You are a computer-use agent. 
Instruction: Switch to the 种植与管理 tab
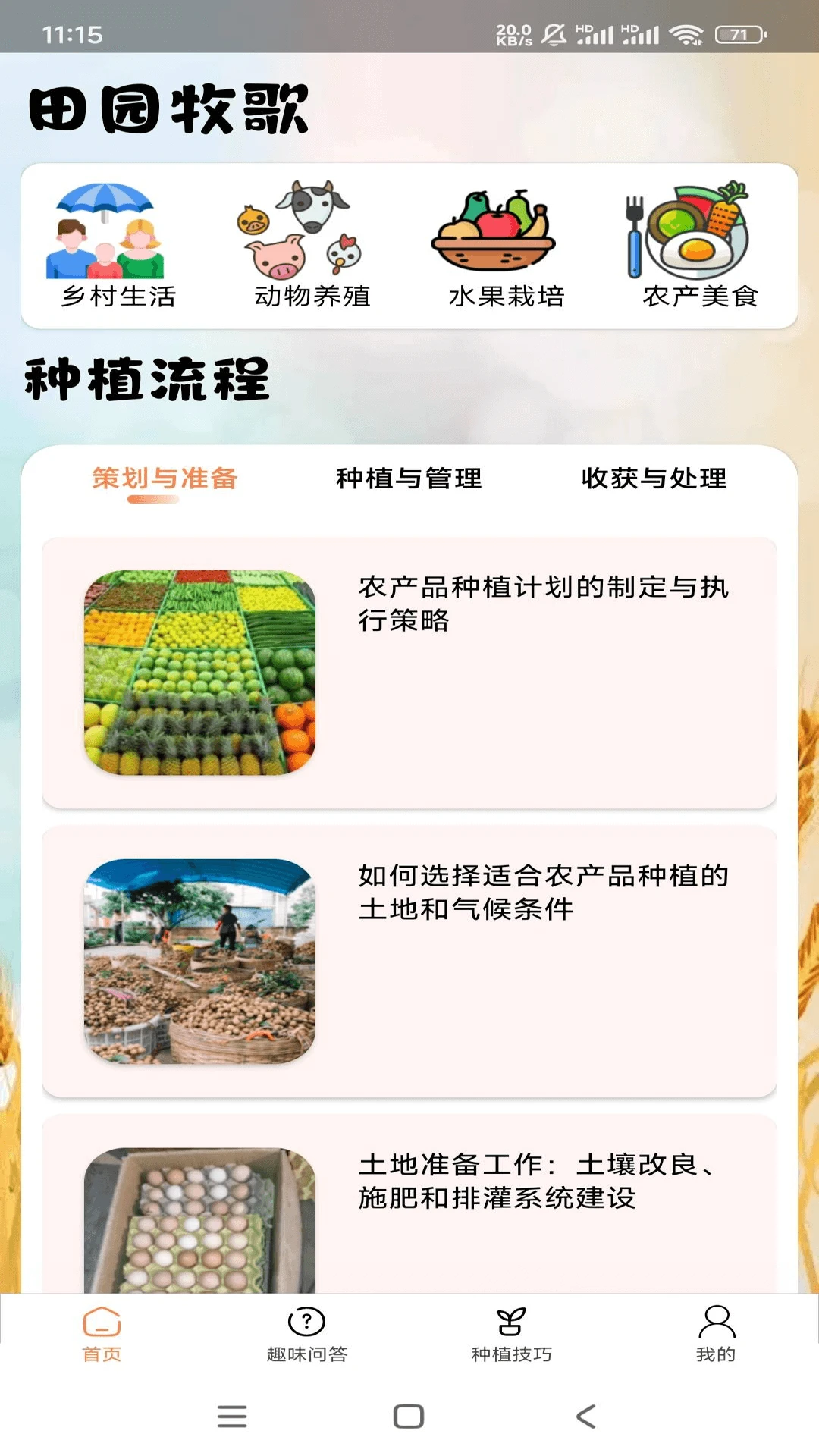pyautogui.click(x=409, y=478)
